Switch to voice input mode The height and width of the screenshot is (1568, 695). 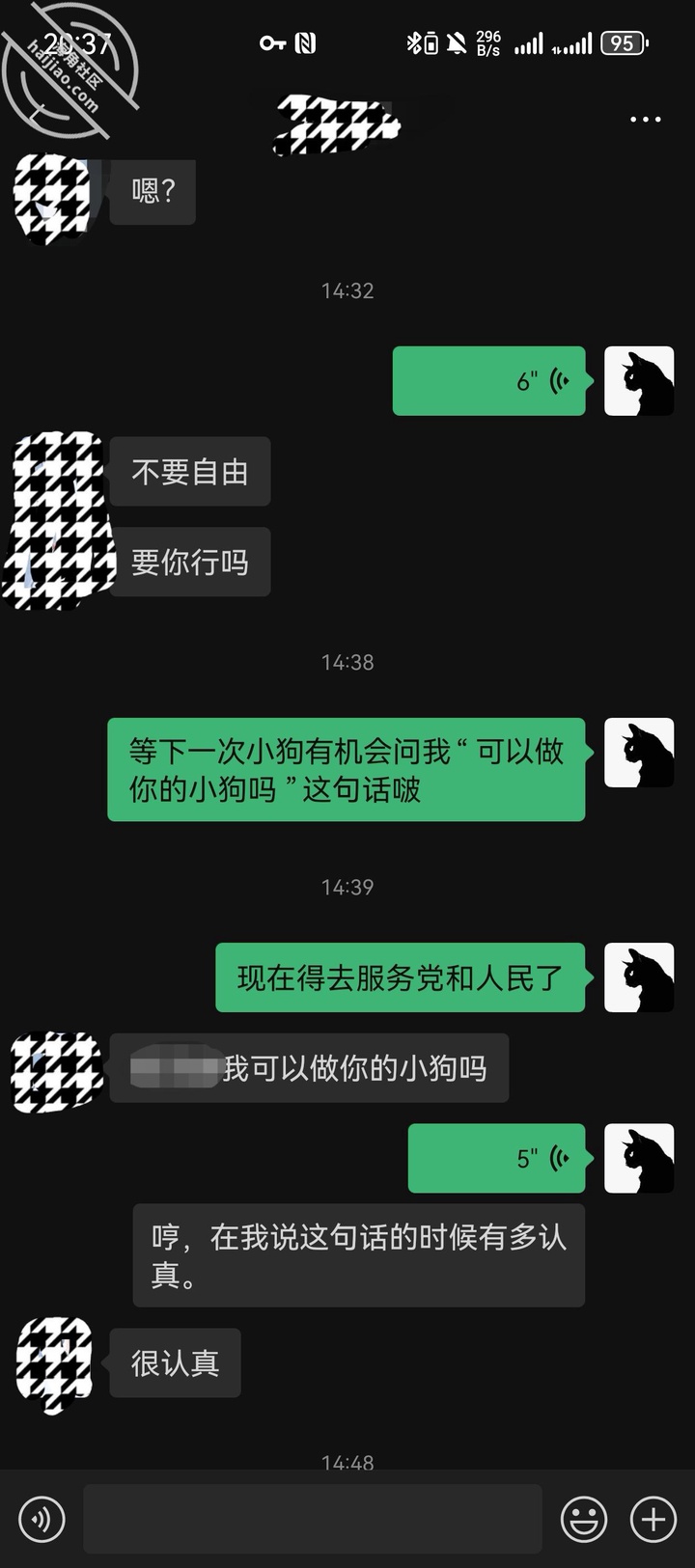(42, 1520)
